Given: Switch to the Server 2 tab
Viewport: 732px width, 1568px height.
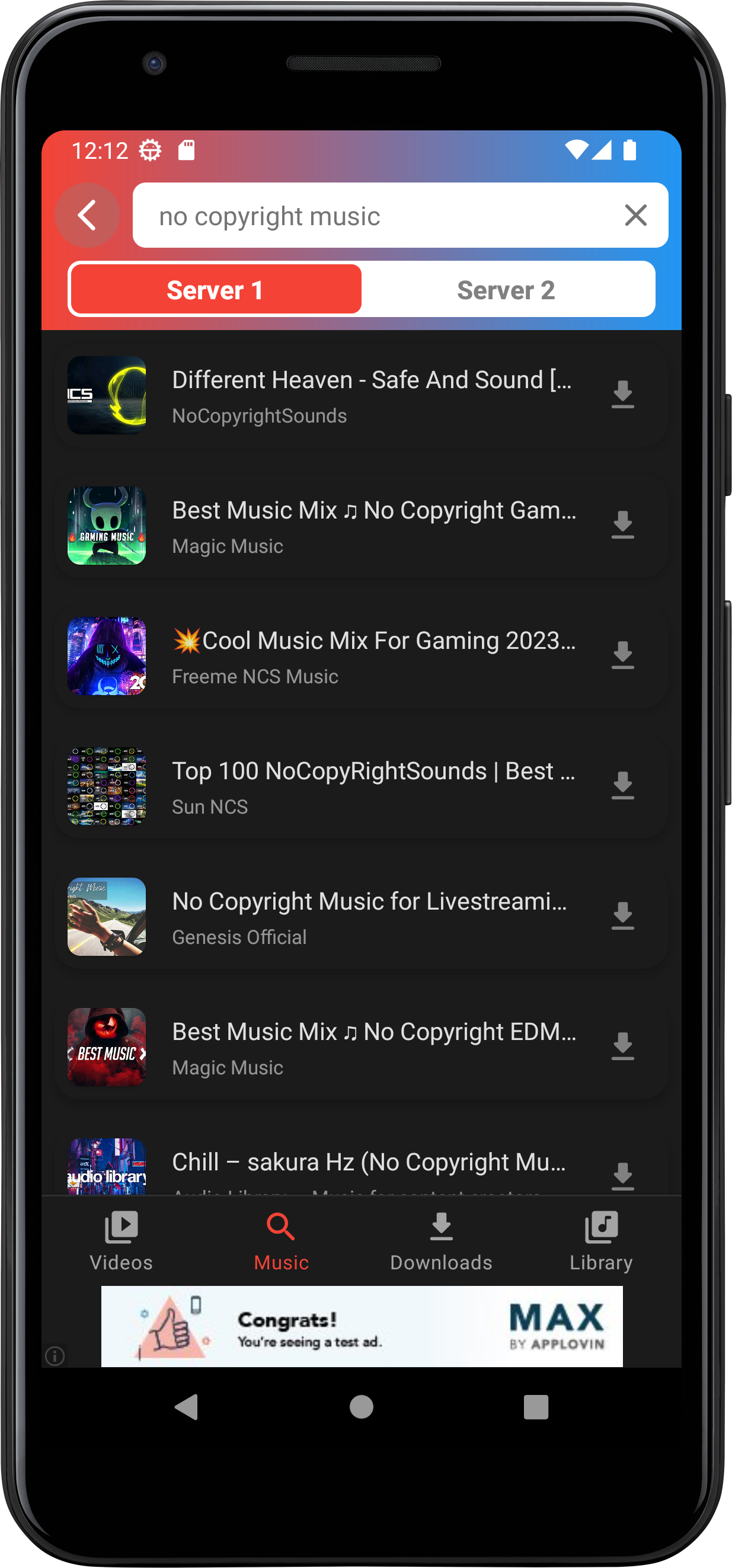Looking at the screenshot, I should (x=507, y=289).
